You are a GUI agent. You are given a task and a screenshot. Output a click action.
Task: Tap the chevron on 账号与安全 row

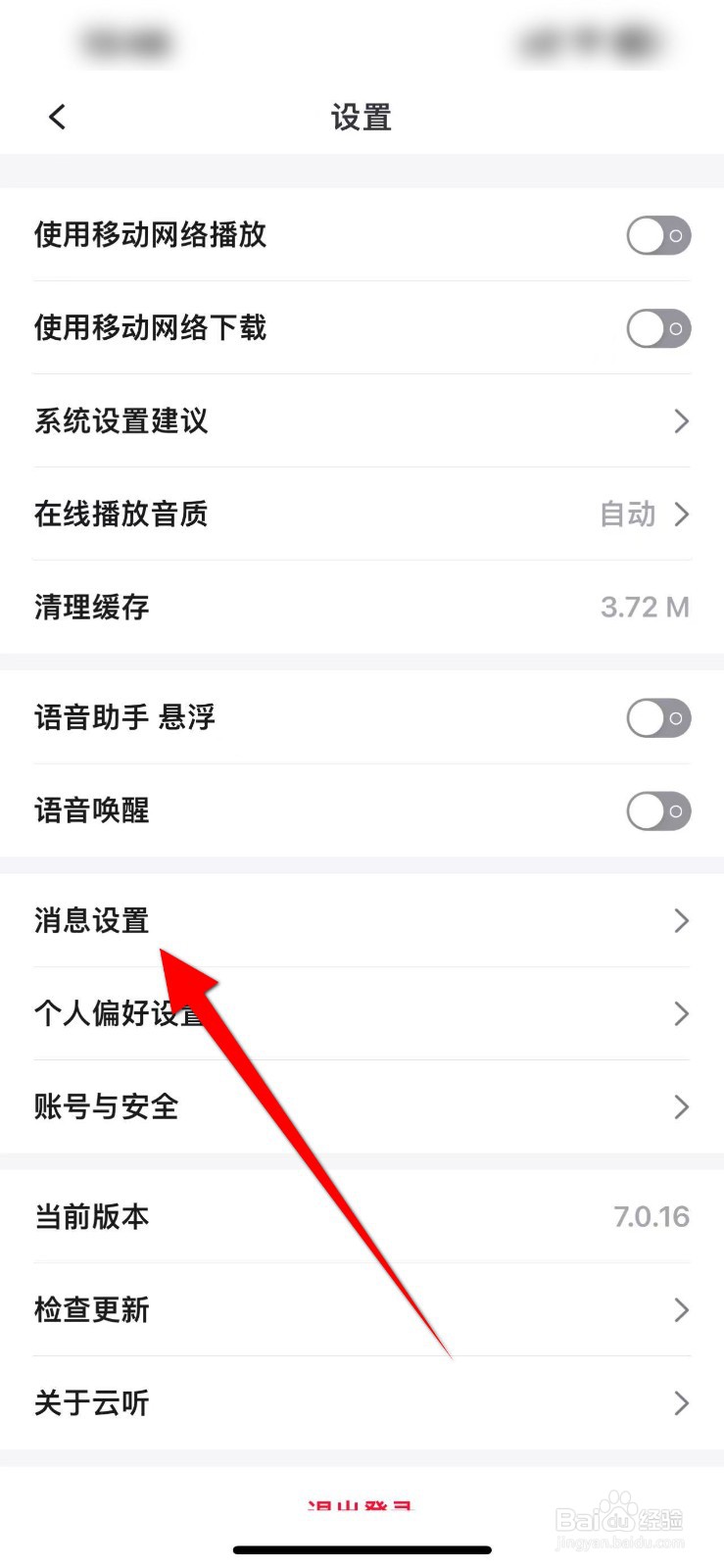682,1107
